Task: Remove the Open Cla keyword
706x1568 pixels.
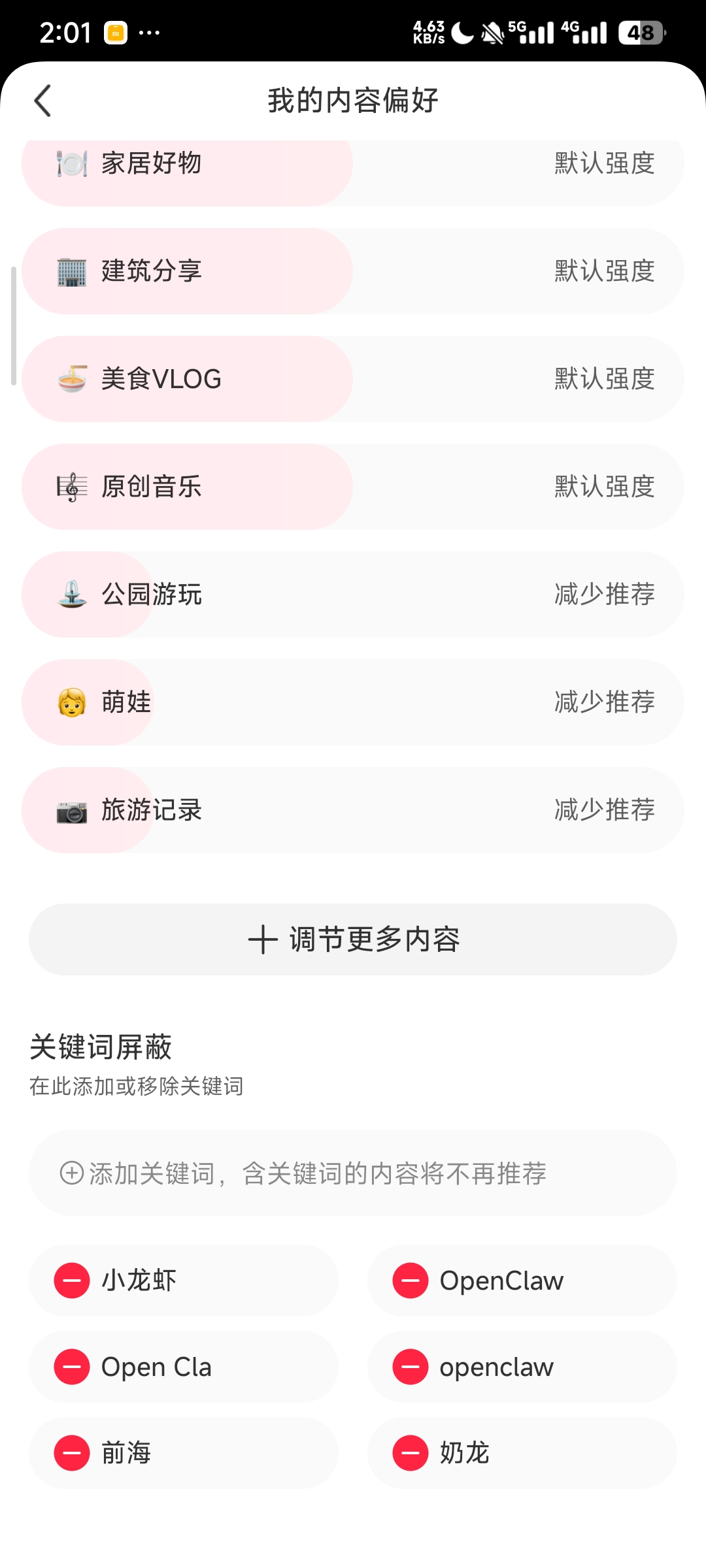Action: 72,1367
